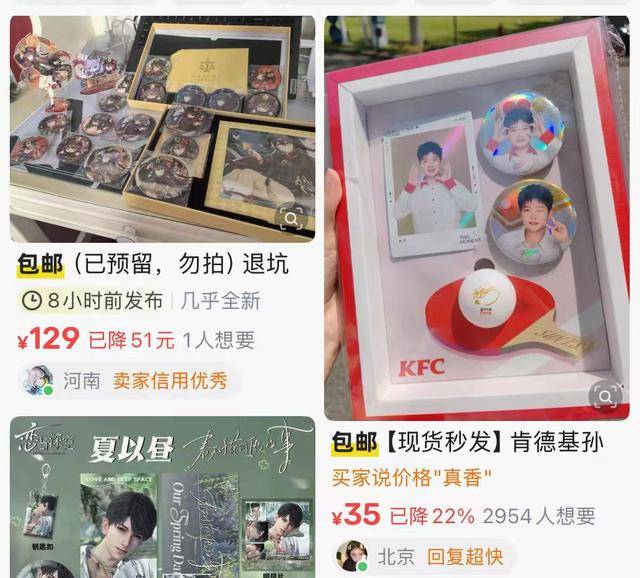Open the 夏以昼 merchandise listing
This screenshot has height=578, width=640.
pos(162,500)
